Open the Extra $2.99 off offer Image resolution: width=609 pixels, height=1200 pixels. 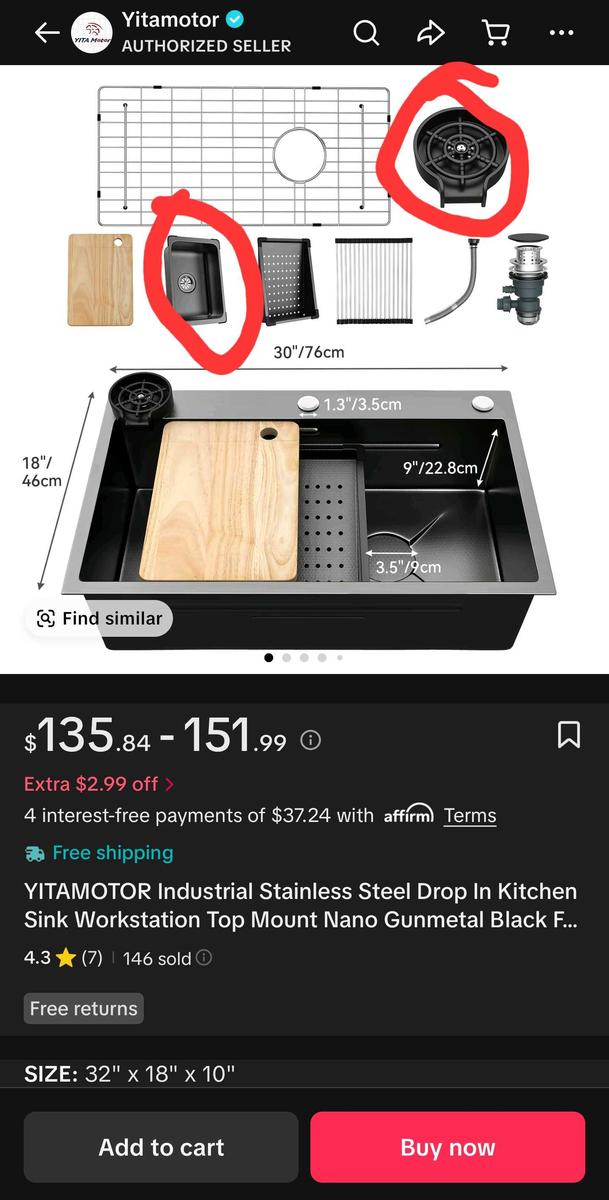[x=99, y=784]
